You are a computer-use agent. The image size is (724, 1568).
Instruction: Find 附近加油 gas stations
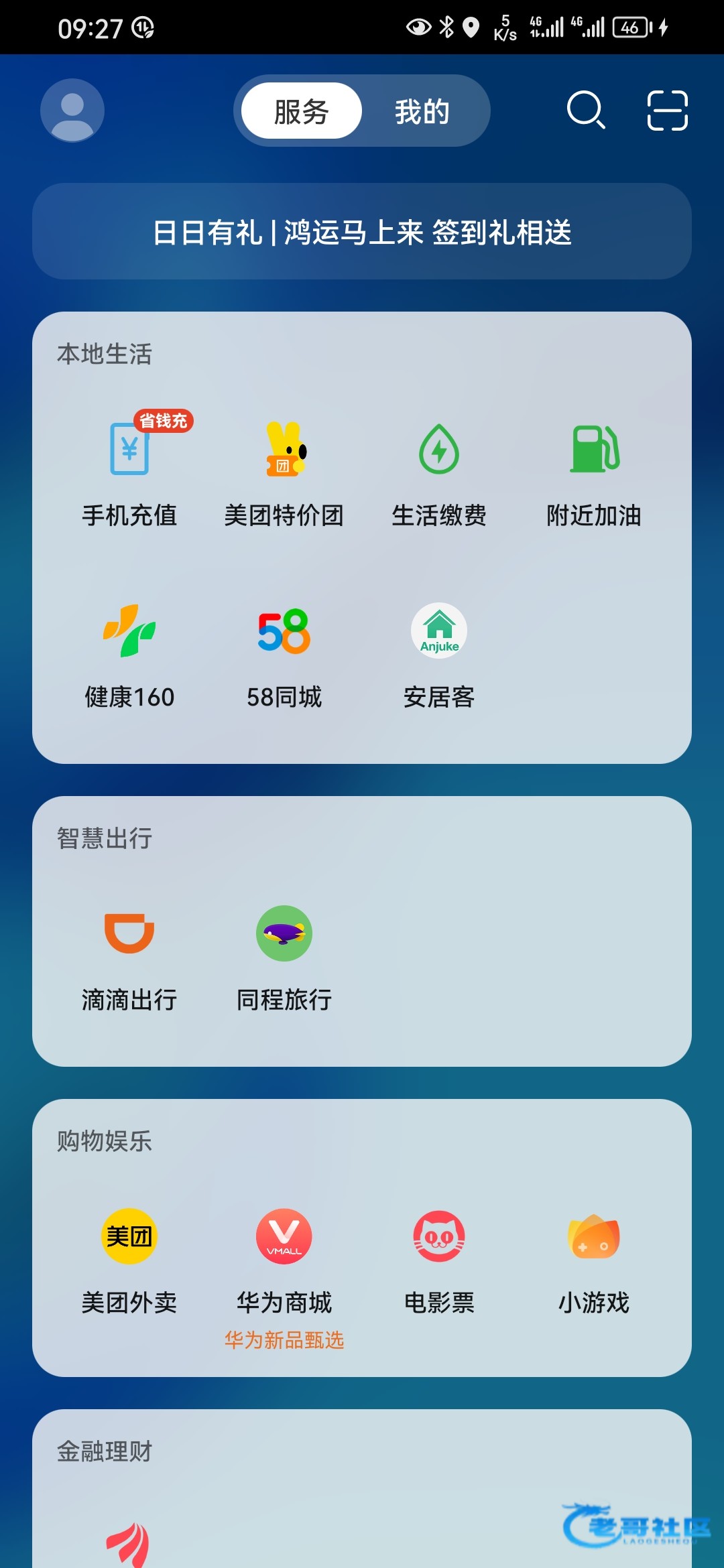[594, 469]
